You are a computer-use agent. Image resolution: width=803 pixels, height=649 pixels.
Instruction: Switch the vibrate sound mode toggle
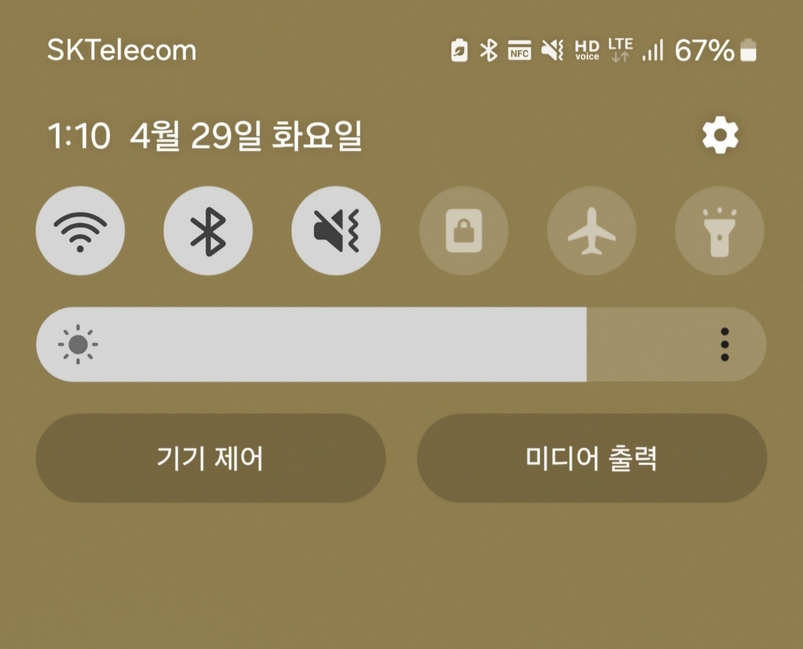pos(336,231)
